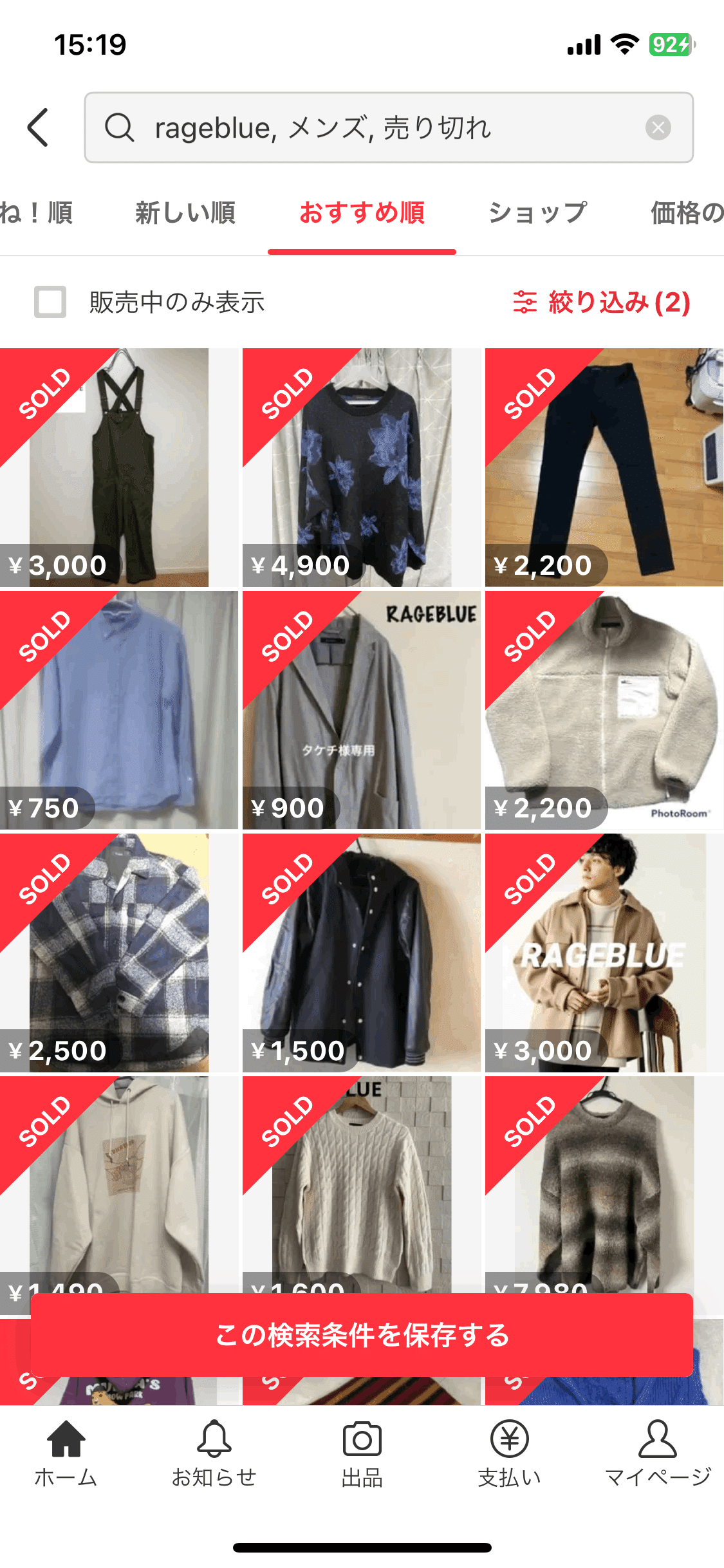Open the ¥2,500 plaid shirt listing
Image resolution: width=724 pixels, height=1568 pixels.
point(118,953)
